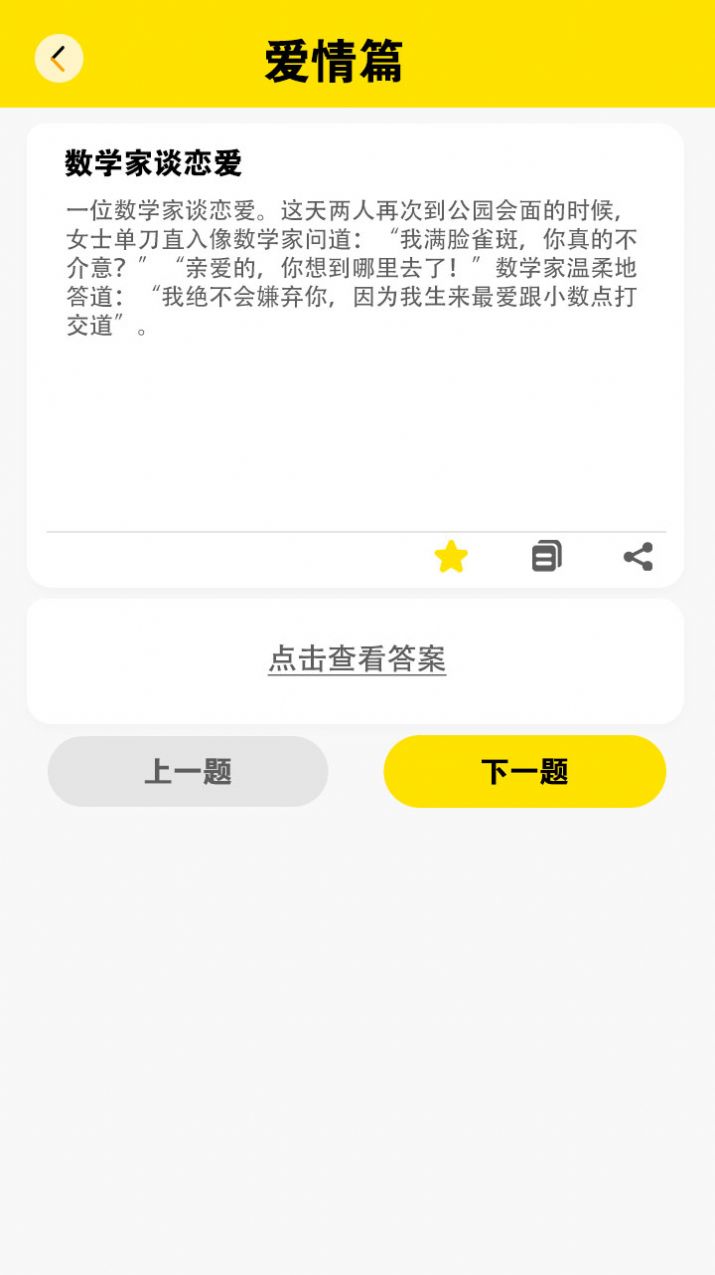
Task: Reveal the answer via 点击查看答案
Action: click(357, 659)
